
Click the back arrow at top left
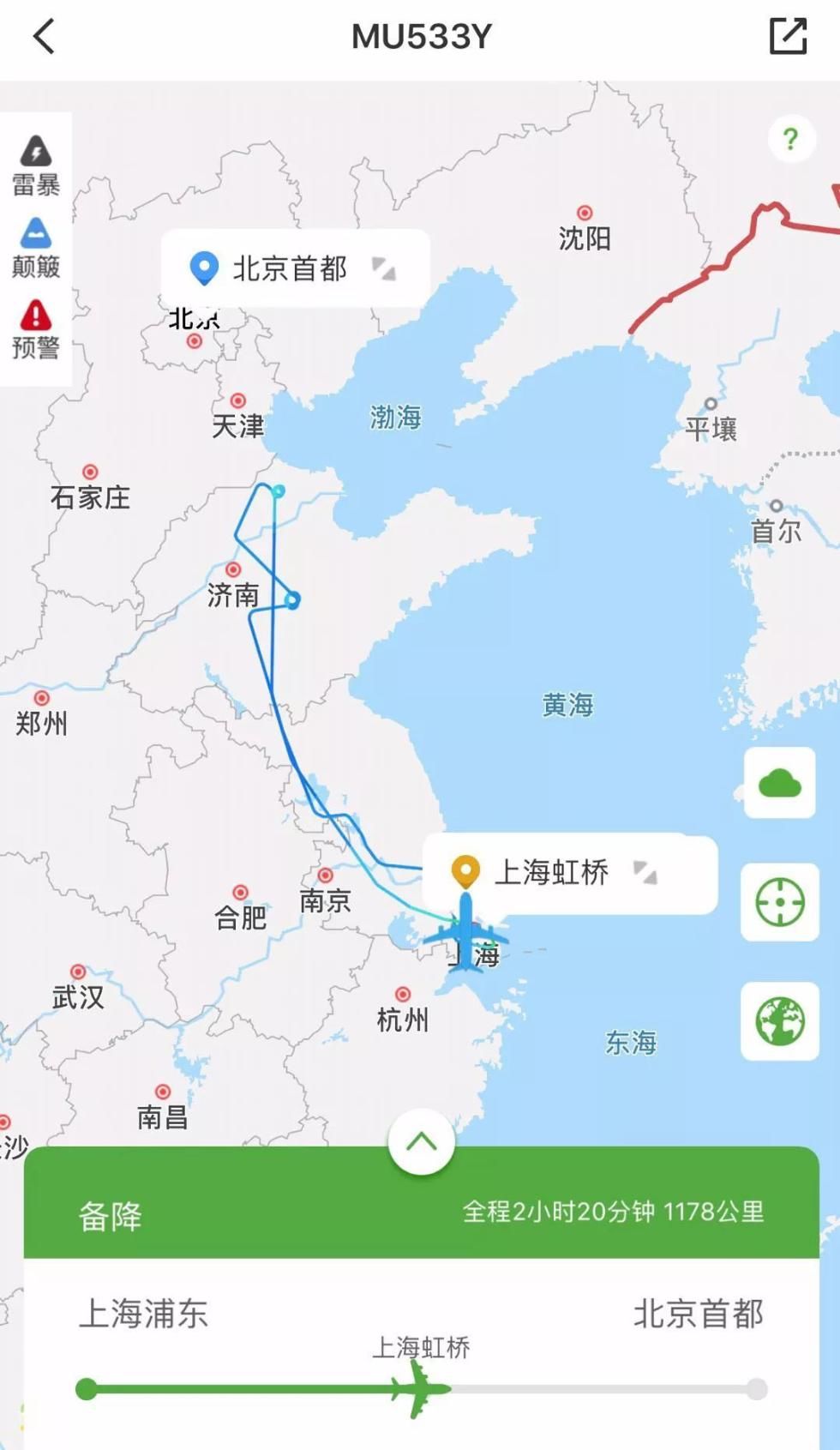[x=41, y=36]
